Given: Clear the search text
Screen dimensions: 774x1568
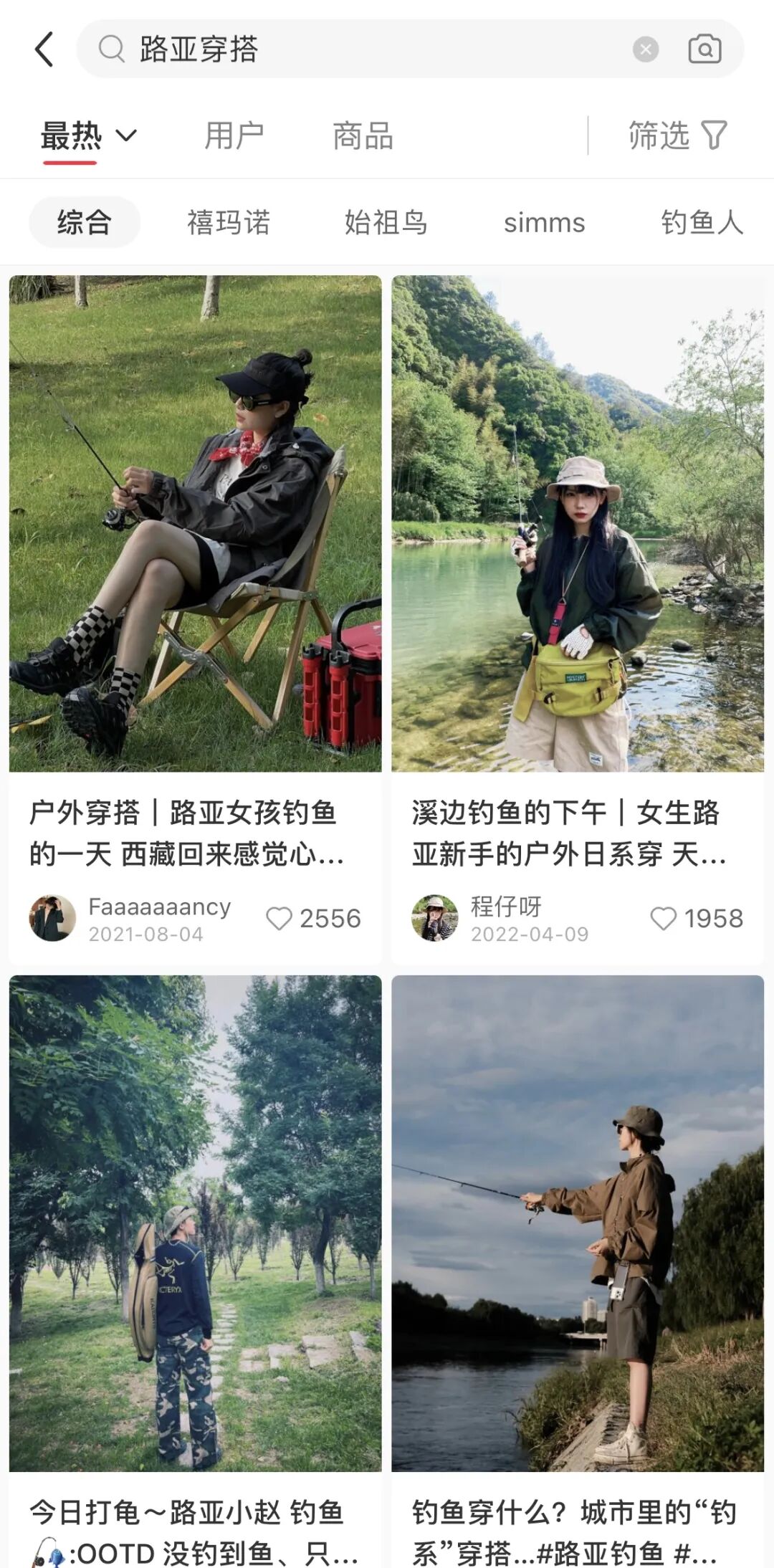Looking at the screenshot, I should (x=645, y=49).
